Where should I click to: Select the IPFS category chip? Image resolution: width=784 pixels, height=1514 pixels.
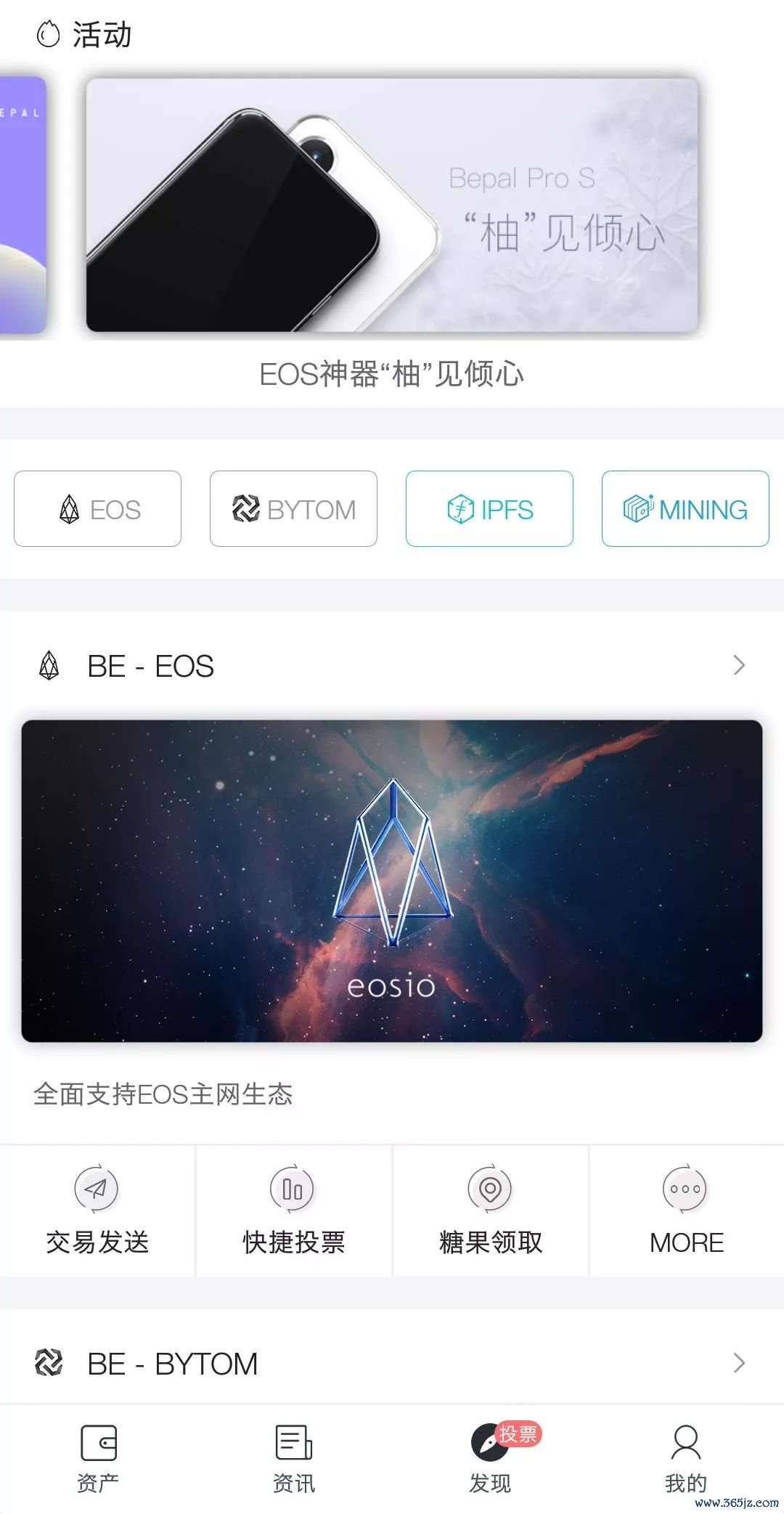[x=489, y=509]
